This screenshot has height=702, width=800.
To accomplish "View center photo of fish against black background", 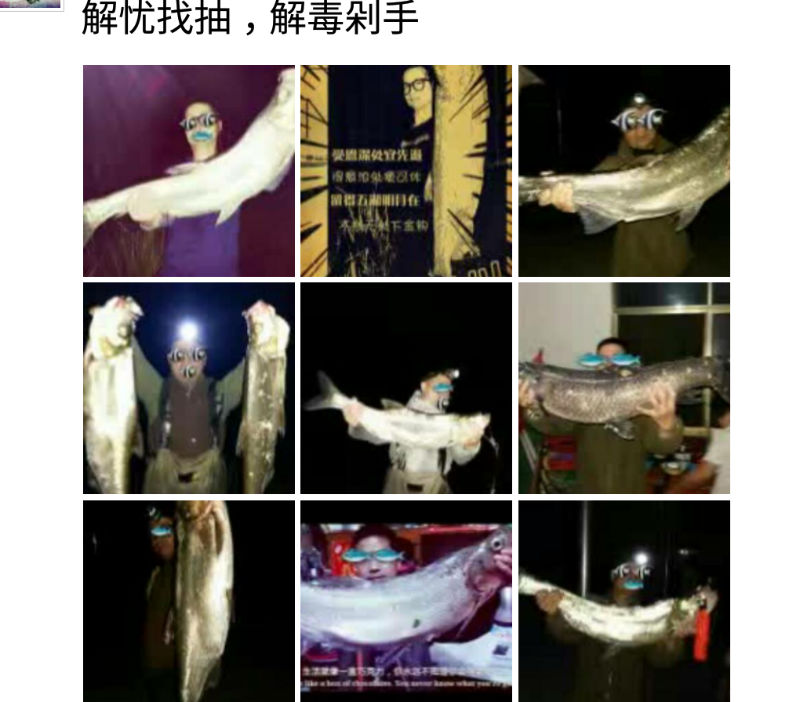I will click(406, 388).
